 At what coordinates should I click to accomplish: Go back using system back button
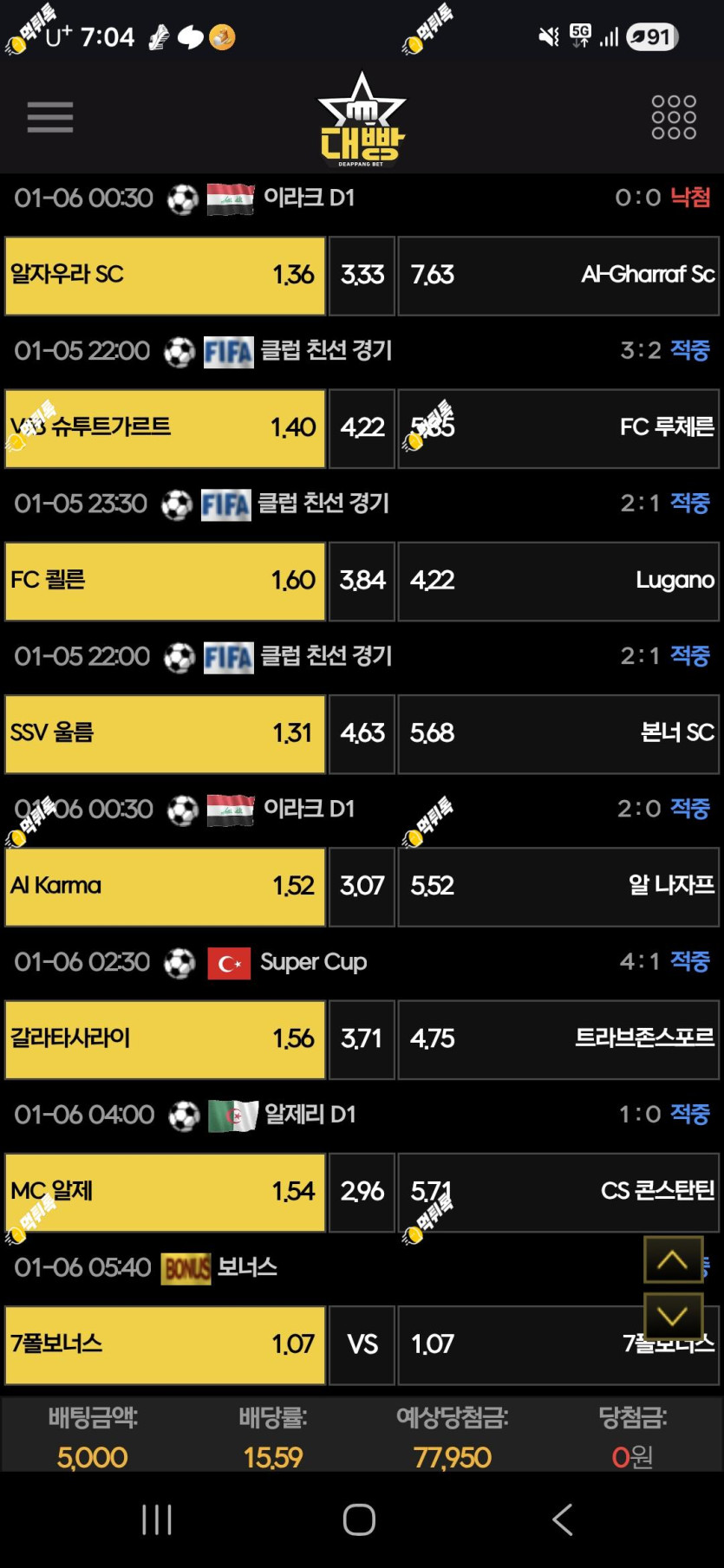click(x=563, y=1519)
